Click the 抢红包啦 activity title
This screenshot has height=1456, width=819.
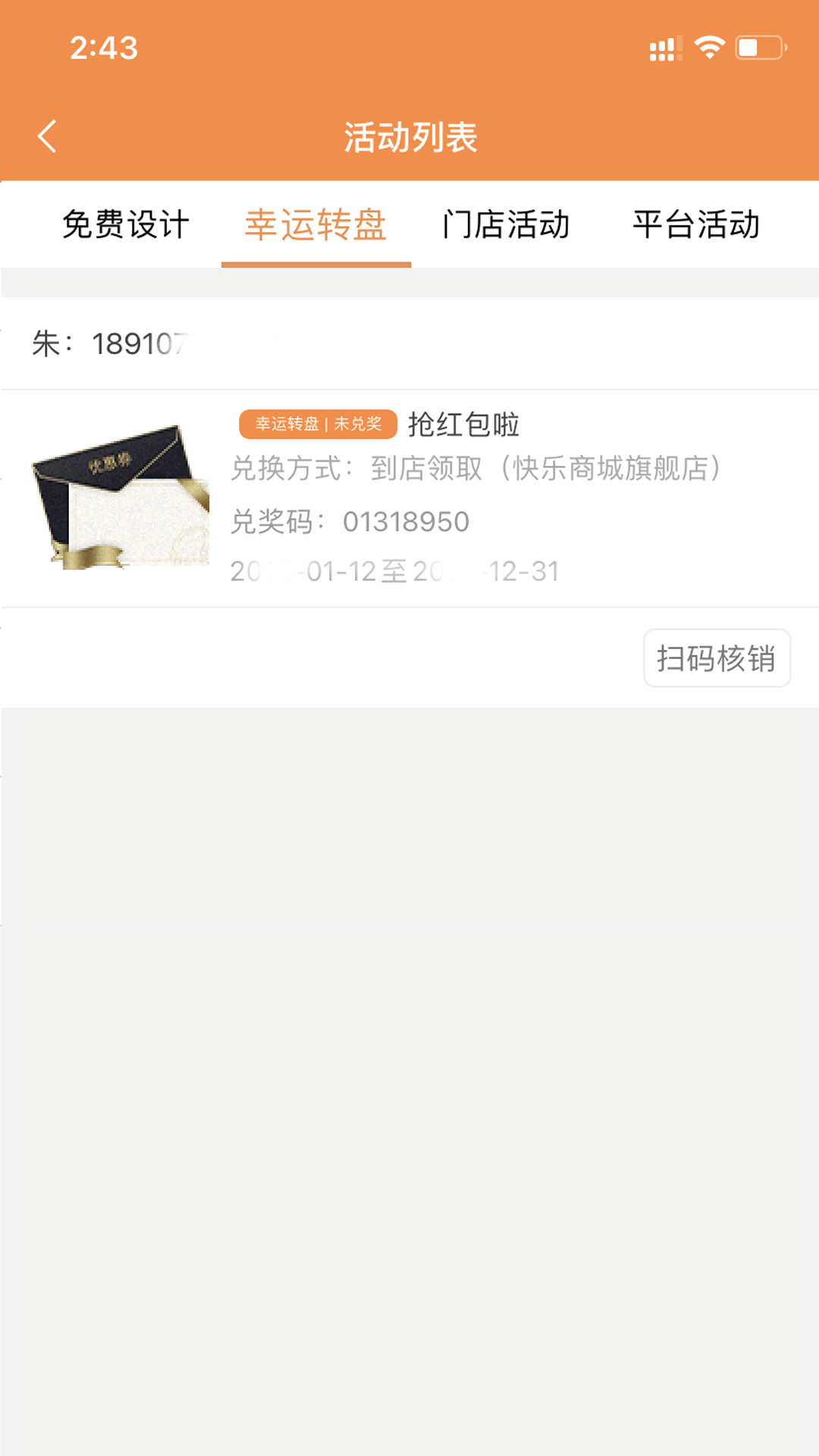pyautogui.click(x=463, y=425)
